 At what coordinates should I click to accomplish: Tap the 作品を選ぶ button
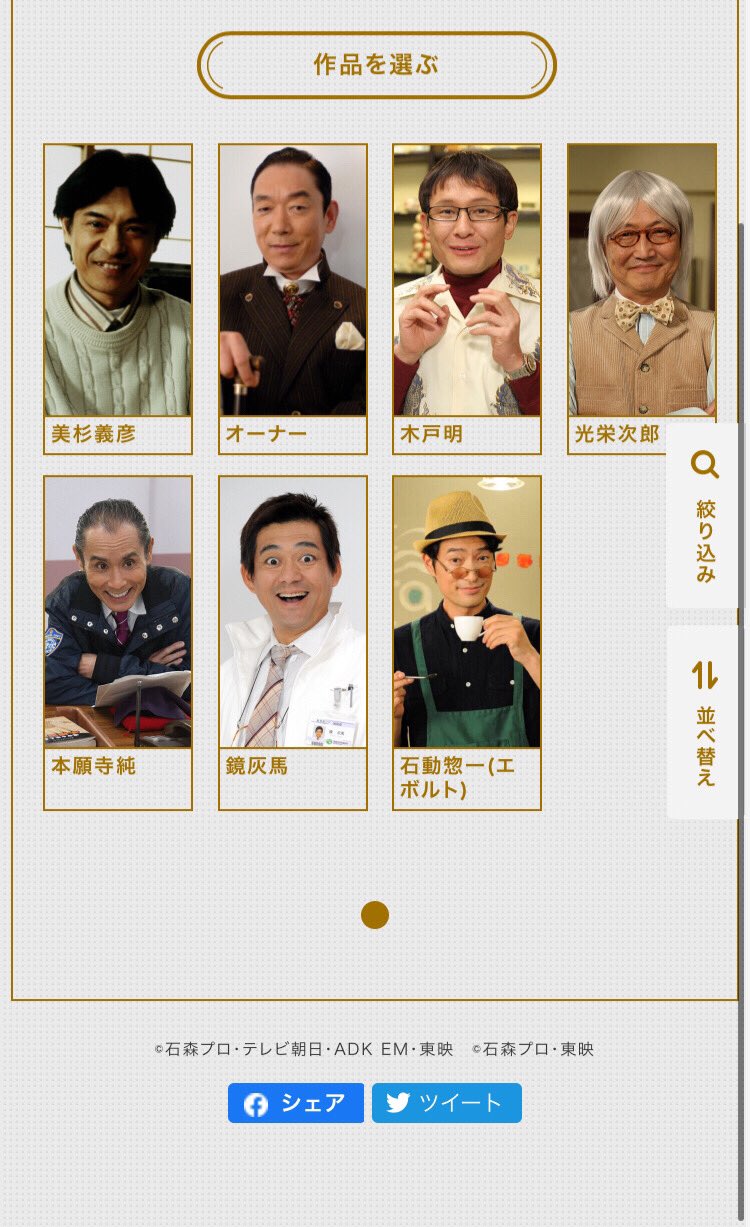click(x=376, y=66)
